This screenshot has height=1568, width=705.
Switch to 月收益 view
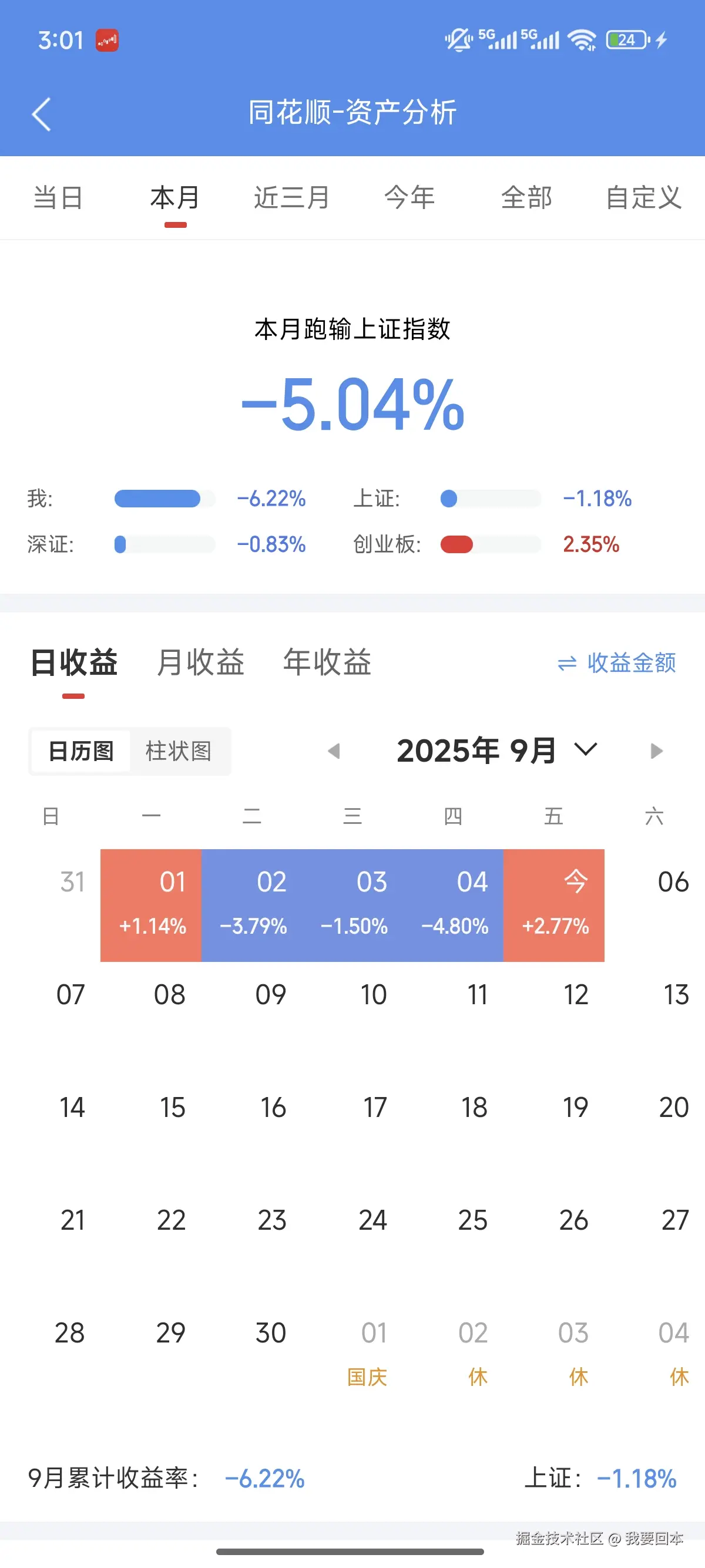200,662
